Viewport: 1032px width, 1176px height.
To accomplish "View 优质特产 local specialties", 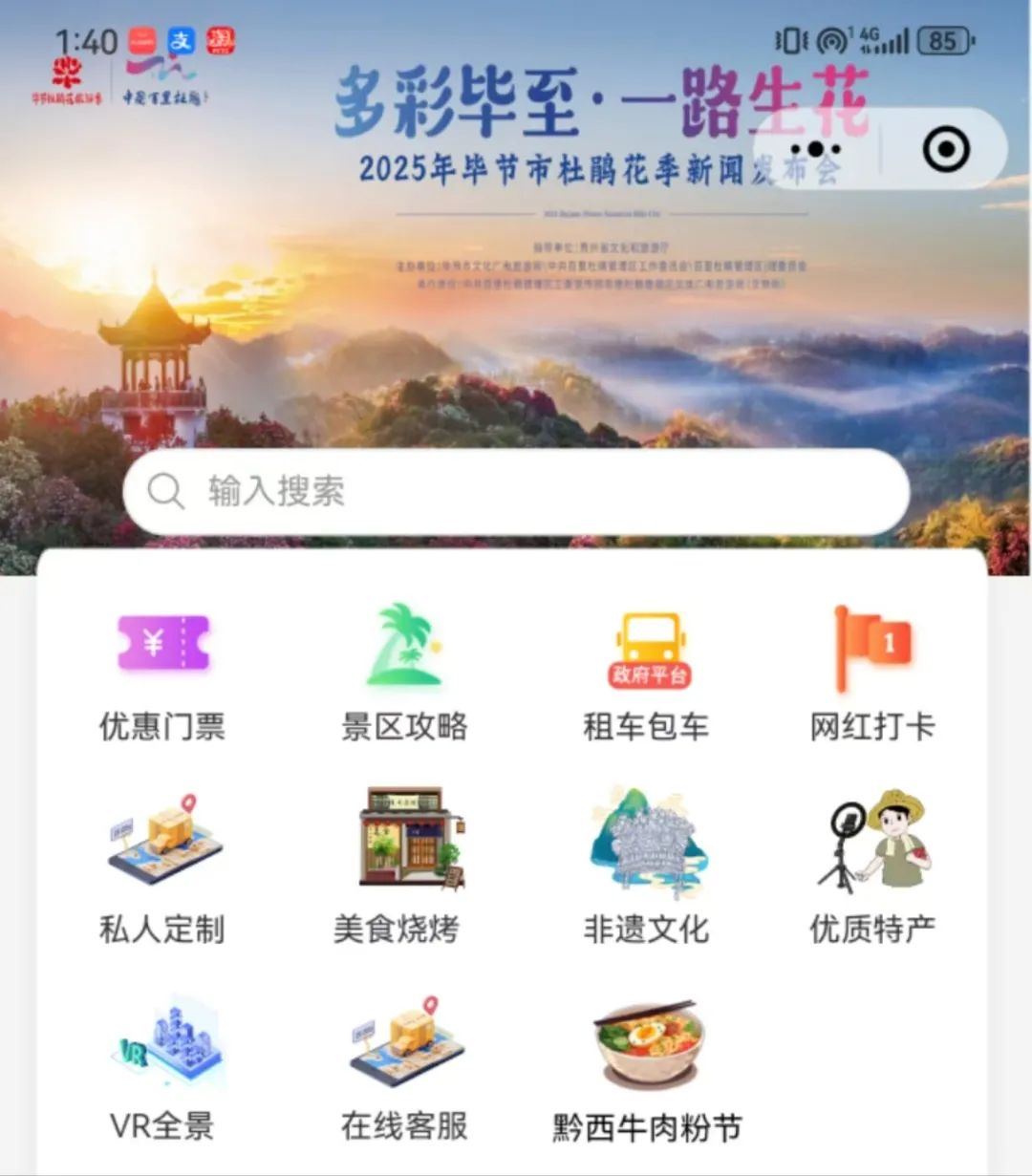I will point(872,869).
